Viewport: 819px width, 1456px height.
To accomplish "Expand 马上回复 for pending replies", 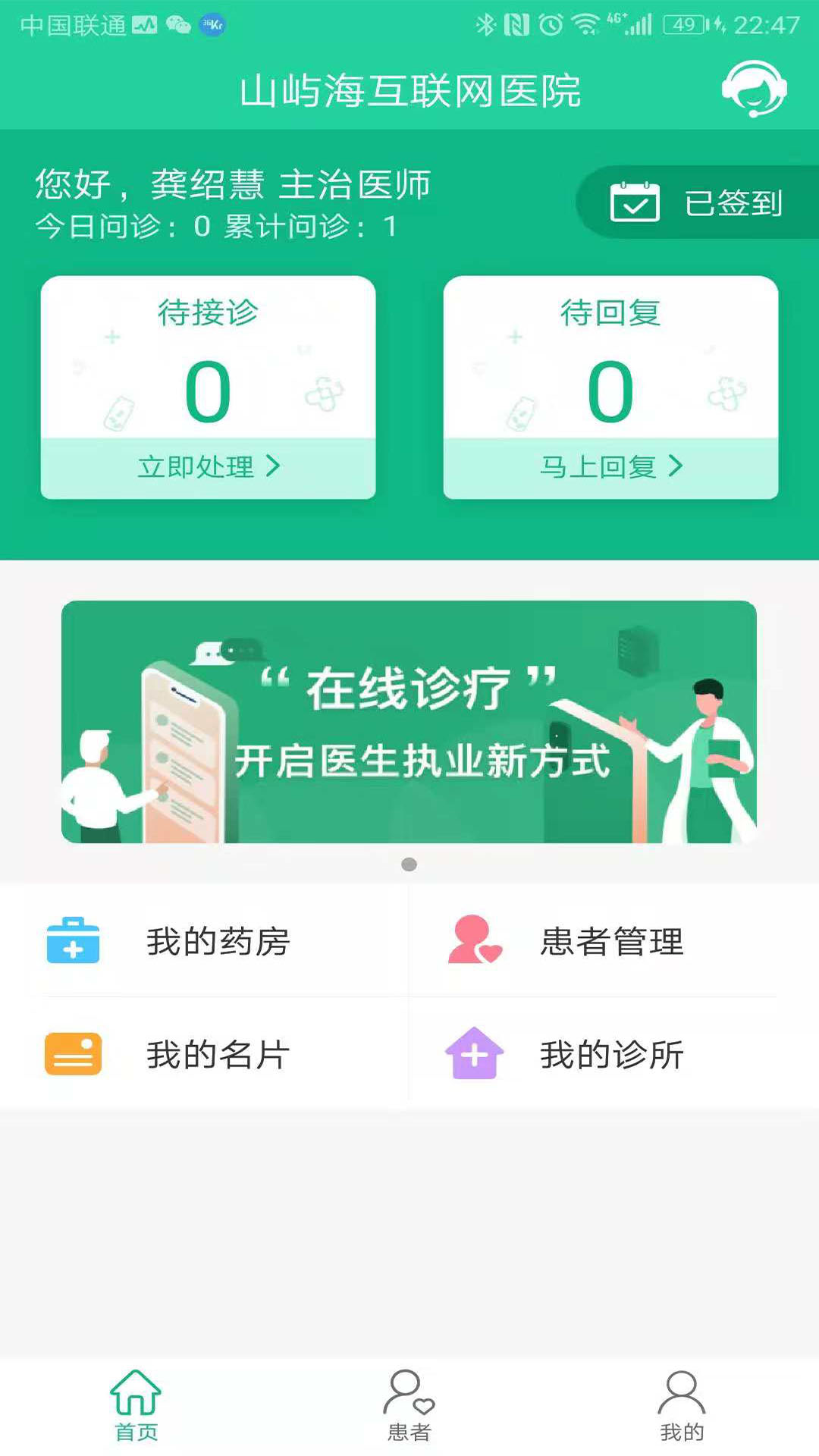I will click(x=610, y=467).
